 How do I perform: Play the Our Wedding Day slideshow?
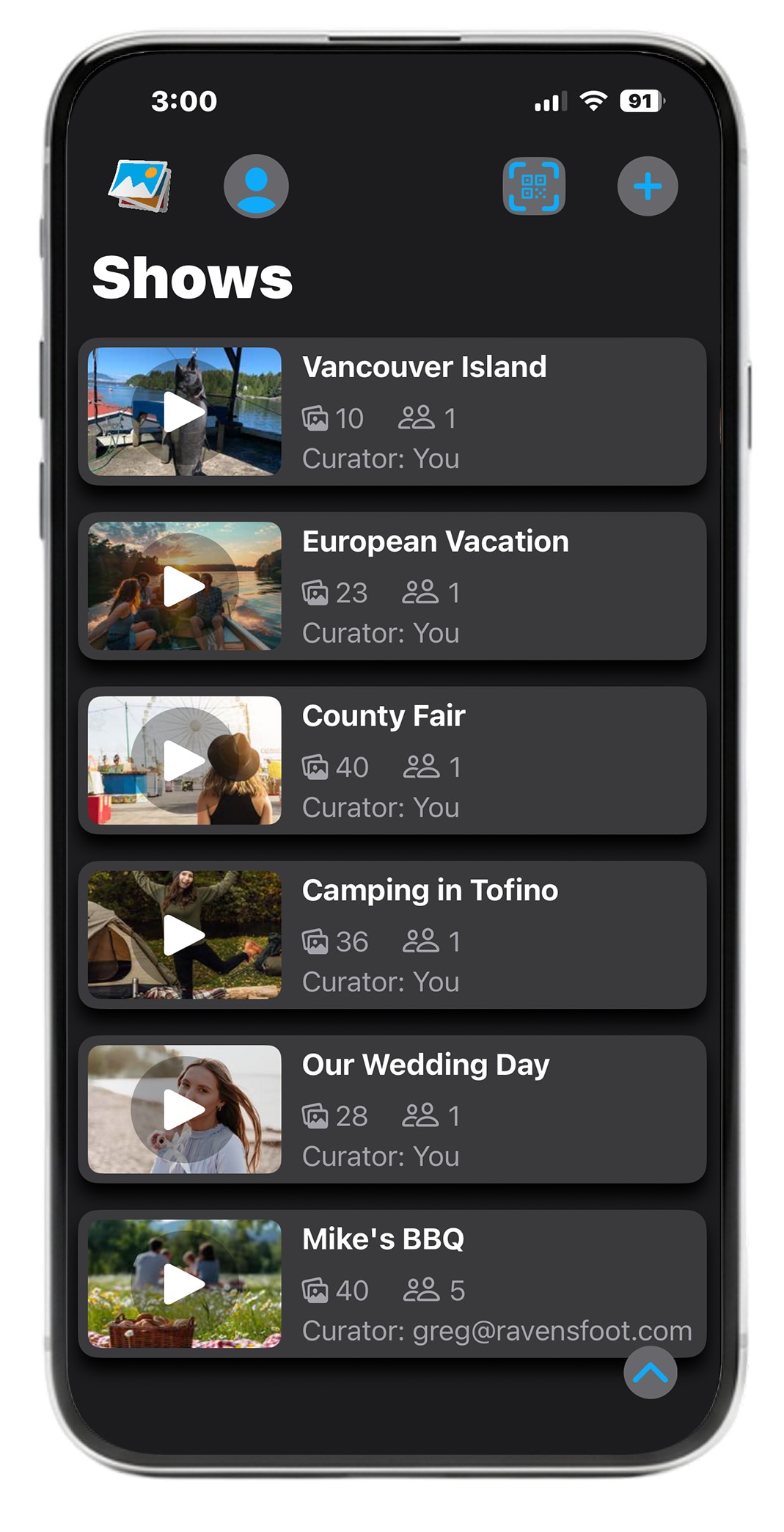[184, 1109]
